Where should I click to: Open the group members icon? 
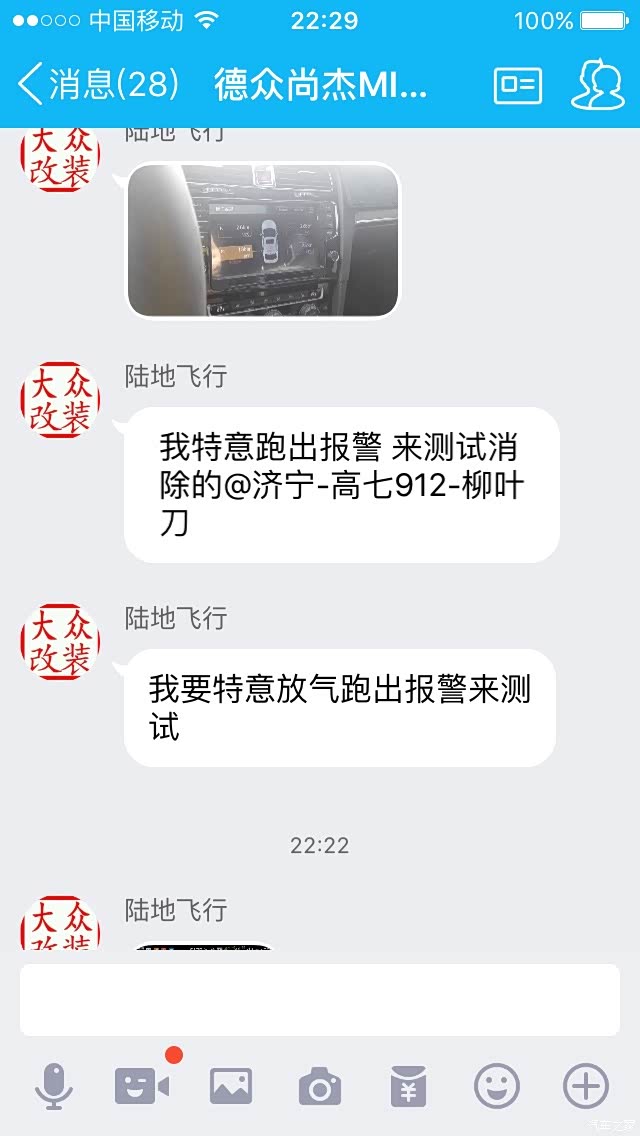pyautogui.click(x=597, y=86)
